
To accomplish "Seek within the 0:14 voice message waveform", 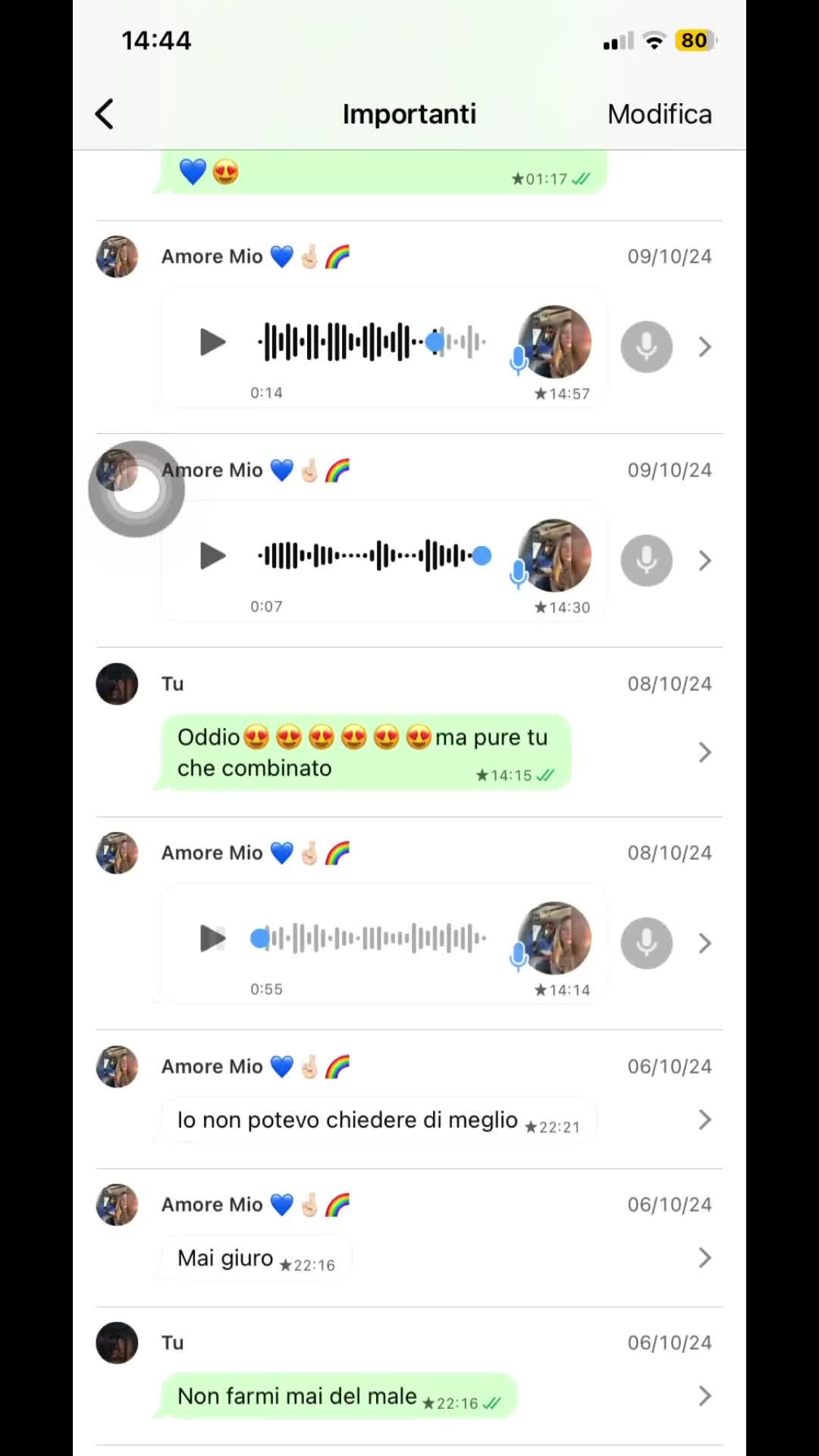I will (372, 343).
